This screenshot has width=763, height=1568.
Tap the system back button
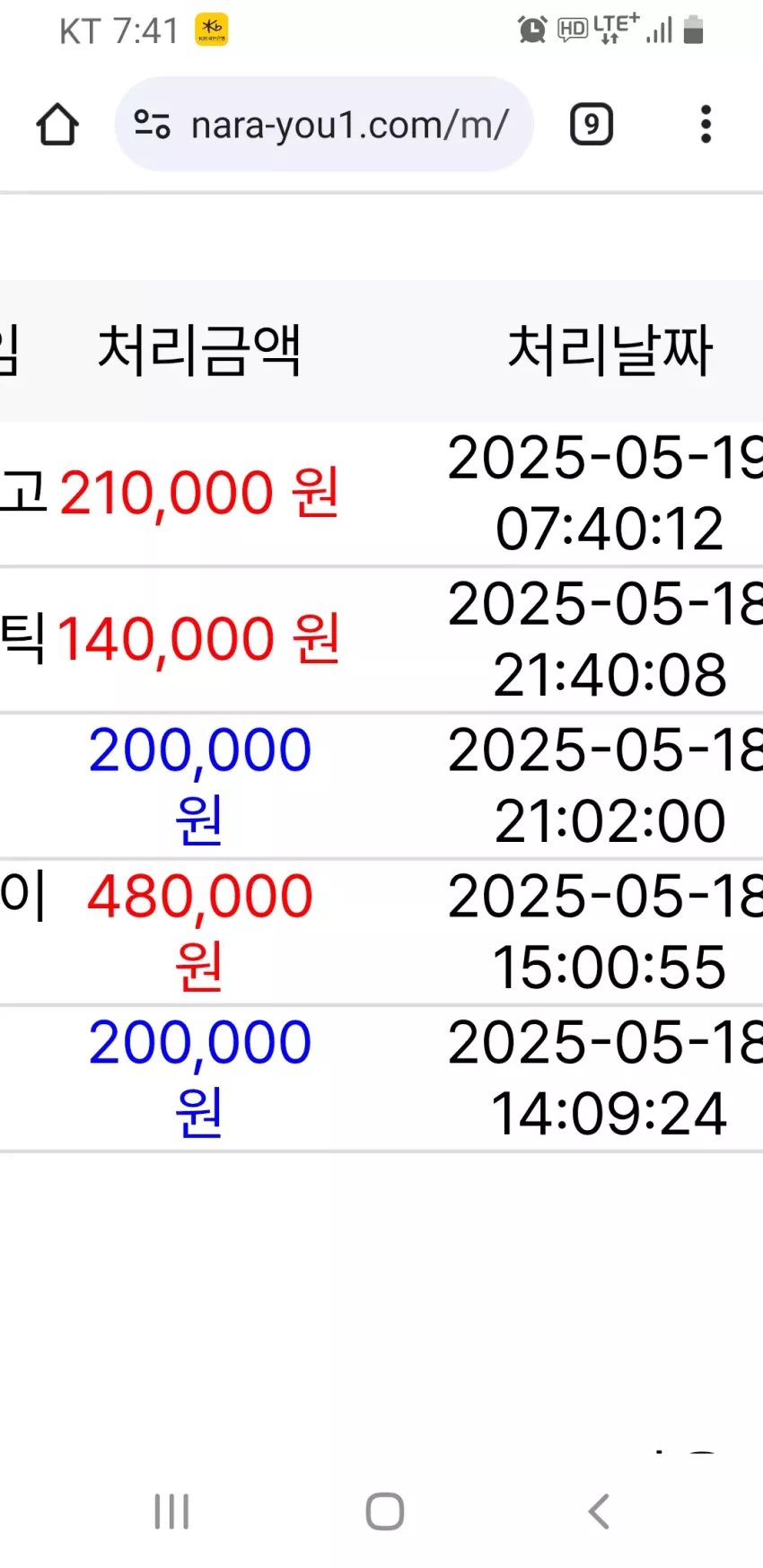599,1511
